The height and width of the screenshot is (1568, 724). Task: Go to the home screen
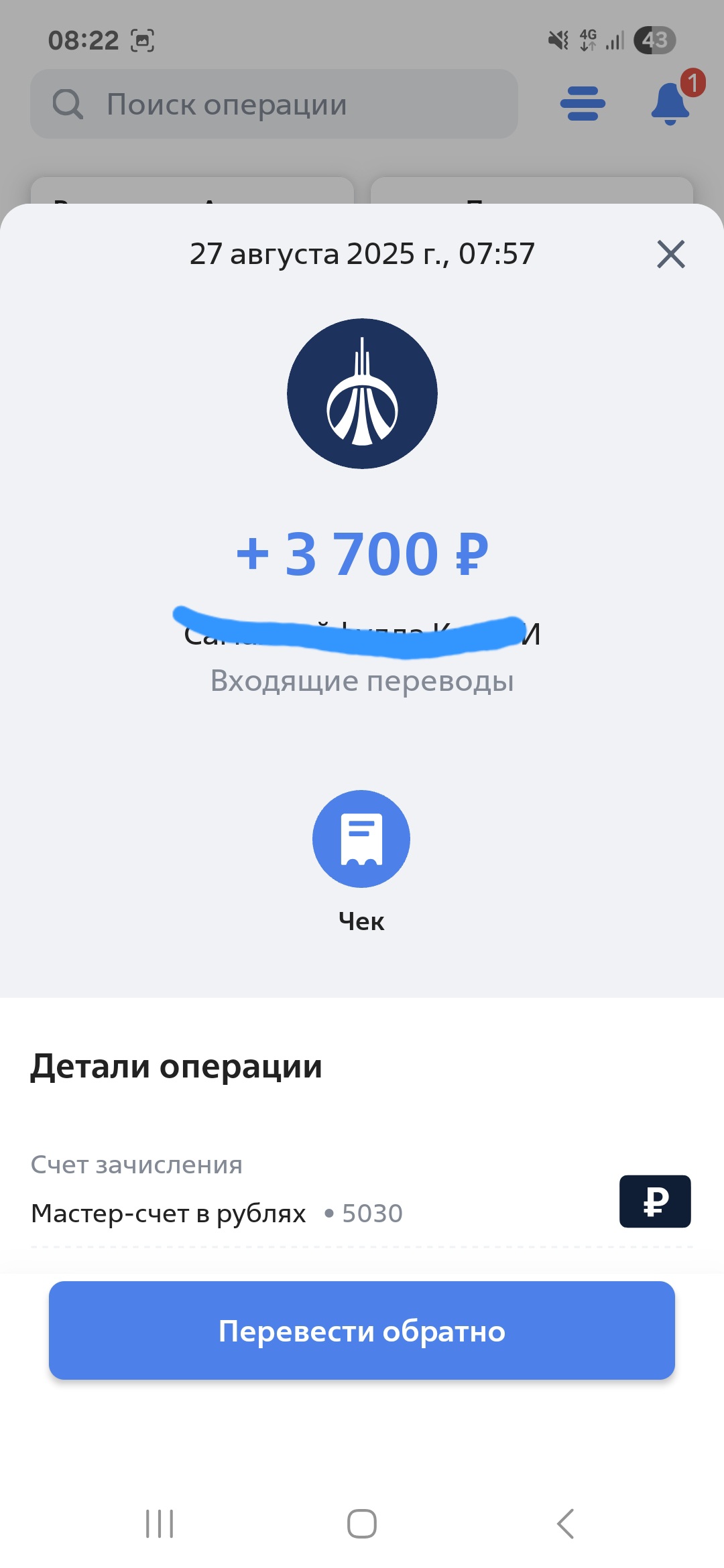(361, 1524)
